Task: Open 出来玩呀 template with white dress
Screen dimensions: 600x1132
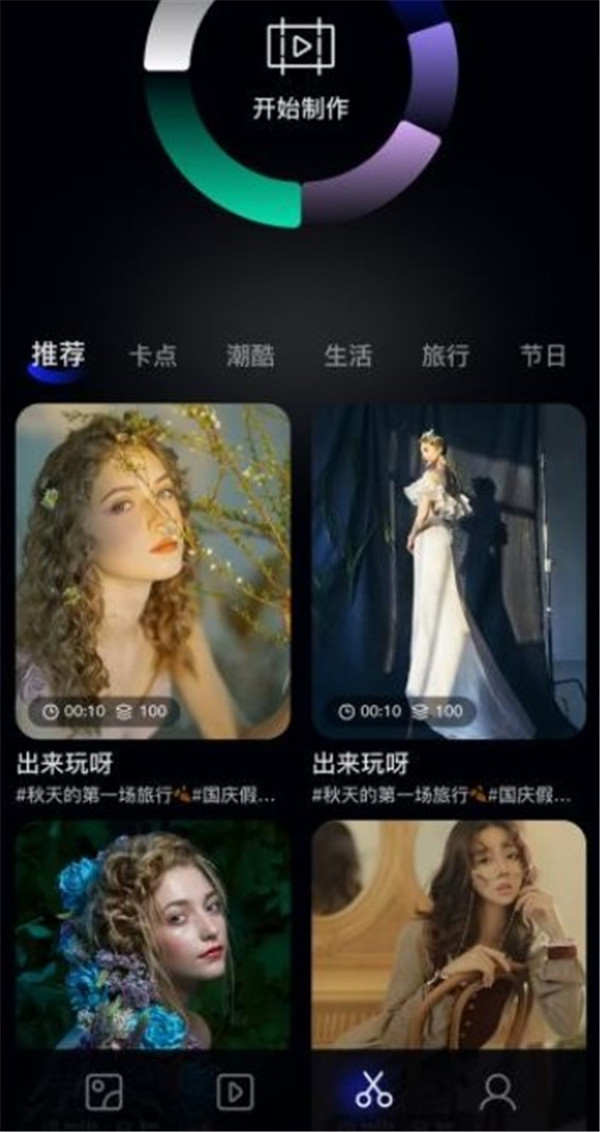Action: pyautogui.click(x=449, y=570)
